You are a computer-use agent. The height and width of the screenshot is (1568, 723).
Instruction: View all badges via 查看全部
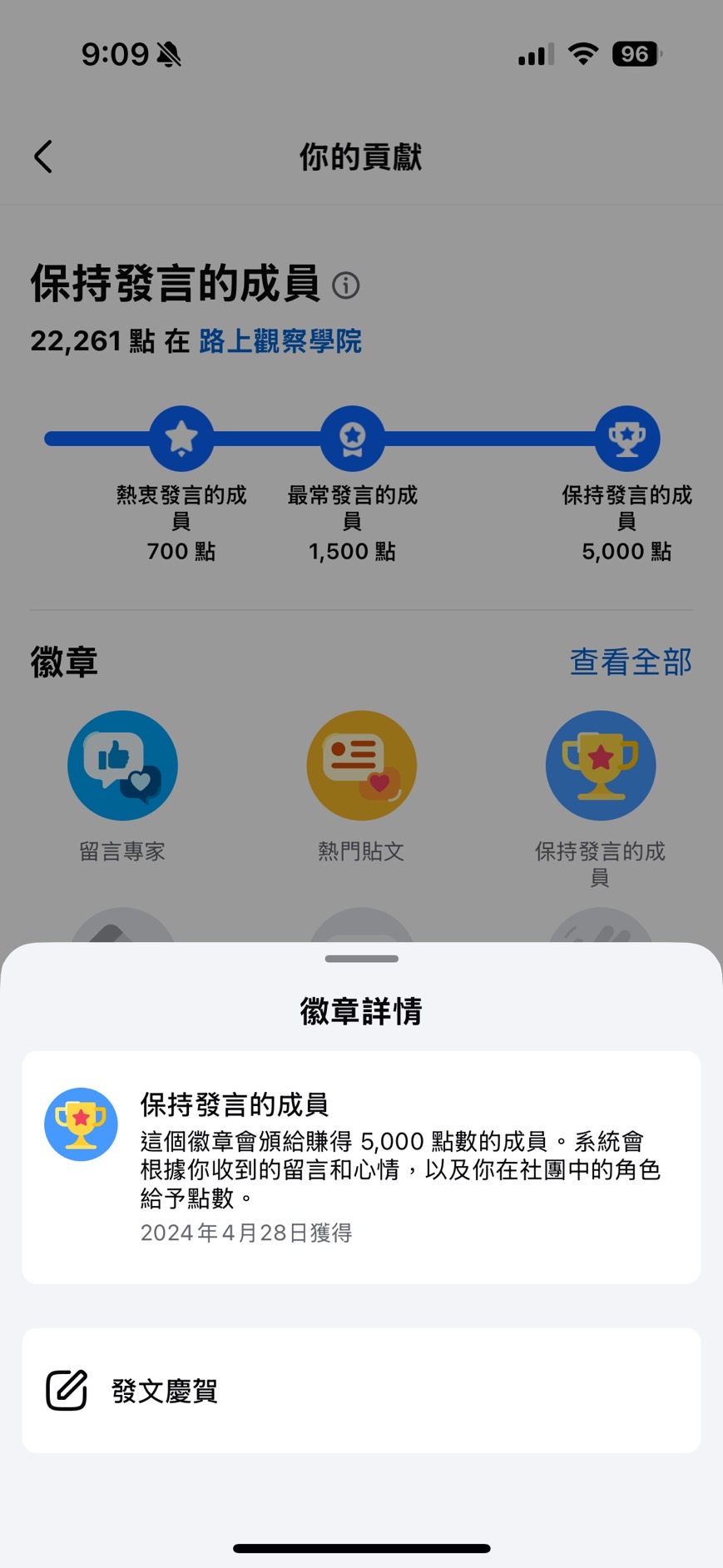pos(630,662)
